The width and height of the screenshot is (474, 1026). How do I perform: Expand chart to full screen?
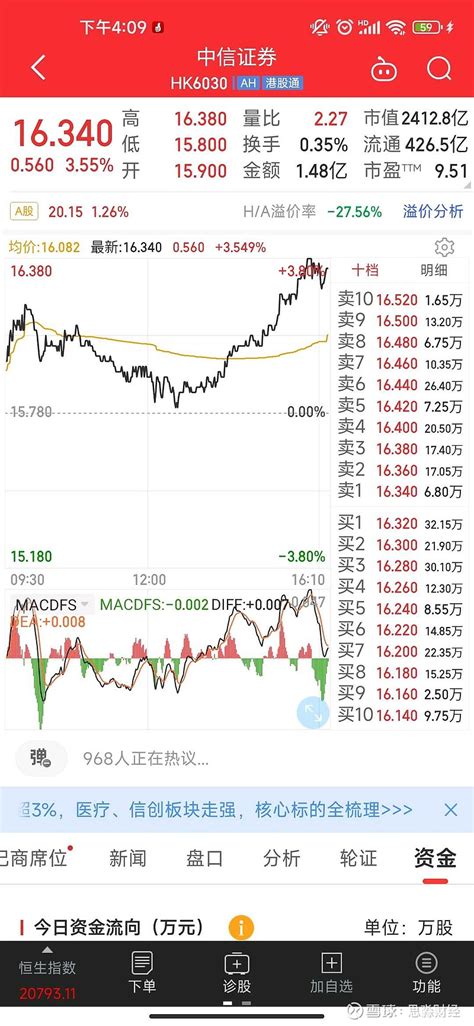314,713
